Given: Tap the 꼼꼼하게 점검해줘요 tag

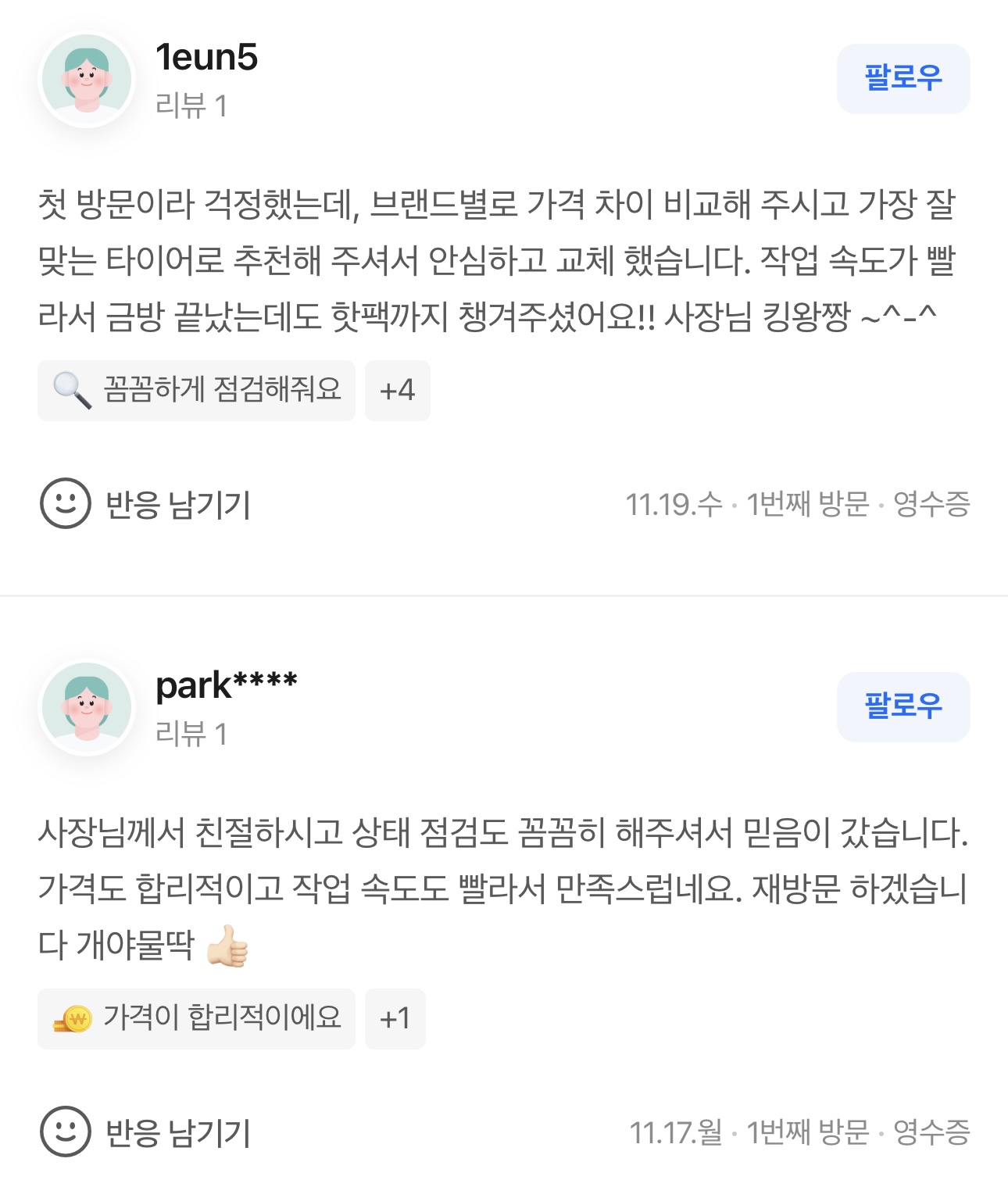Looking at the screenshot, I should (196, 391).
